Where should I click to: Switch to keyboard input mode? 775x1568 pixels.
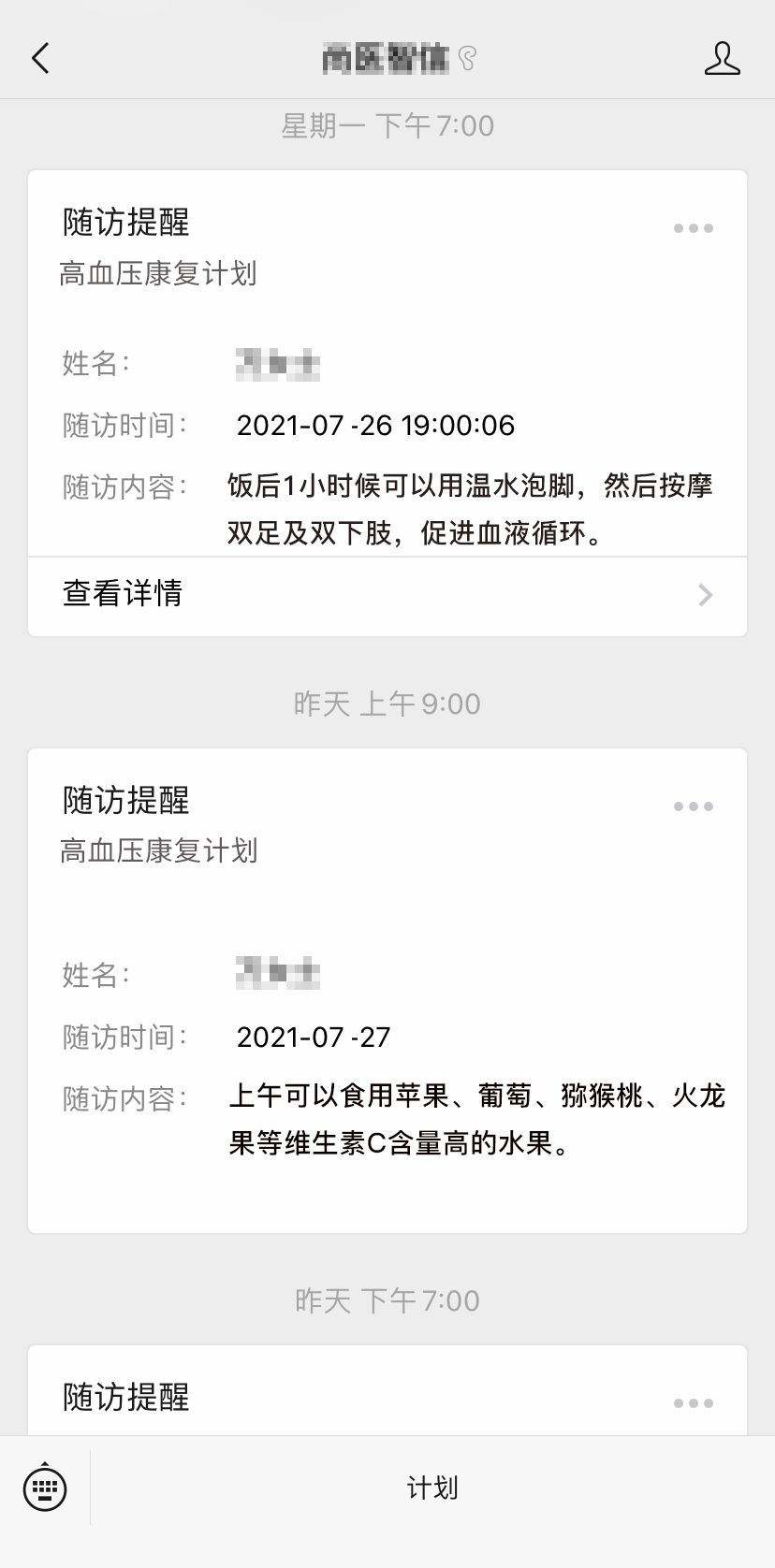[x=45, y=1487]
